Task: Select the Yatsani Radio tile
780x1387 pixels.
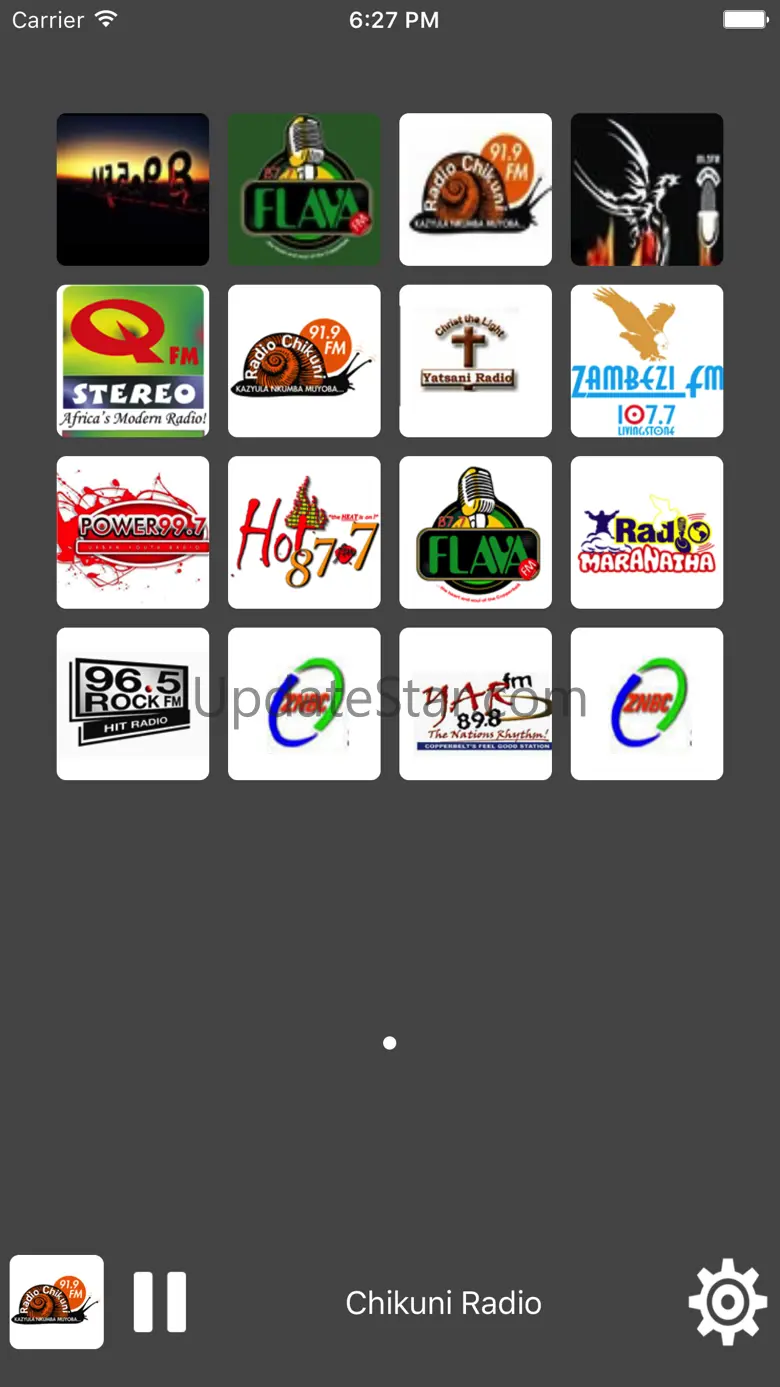Action: pyautogui.click(x=475, y=361)
